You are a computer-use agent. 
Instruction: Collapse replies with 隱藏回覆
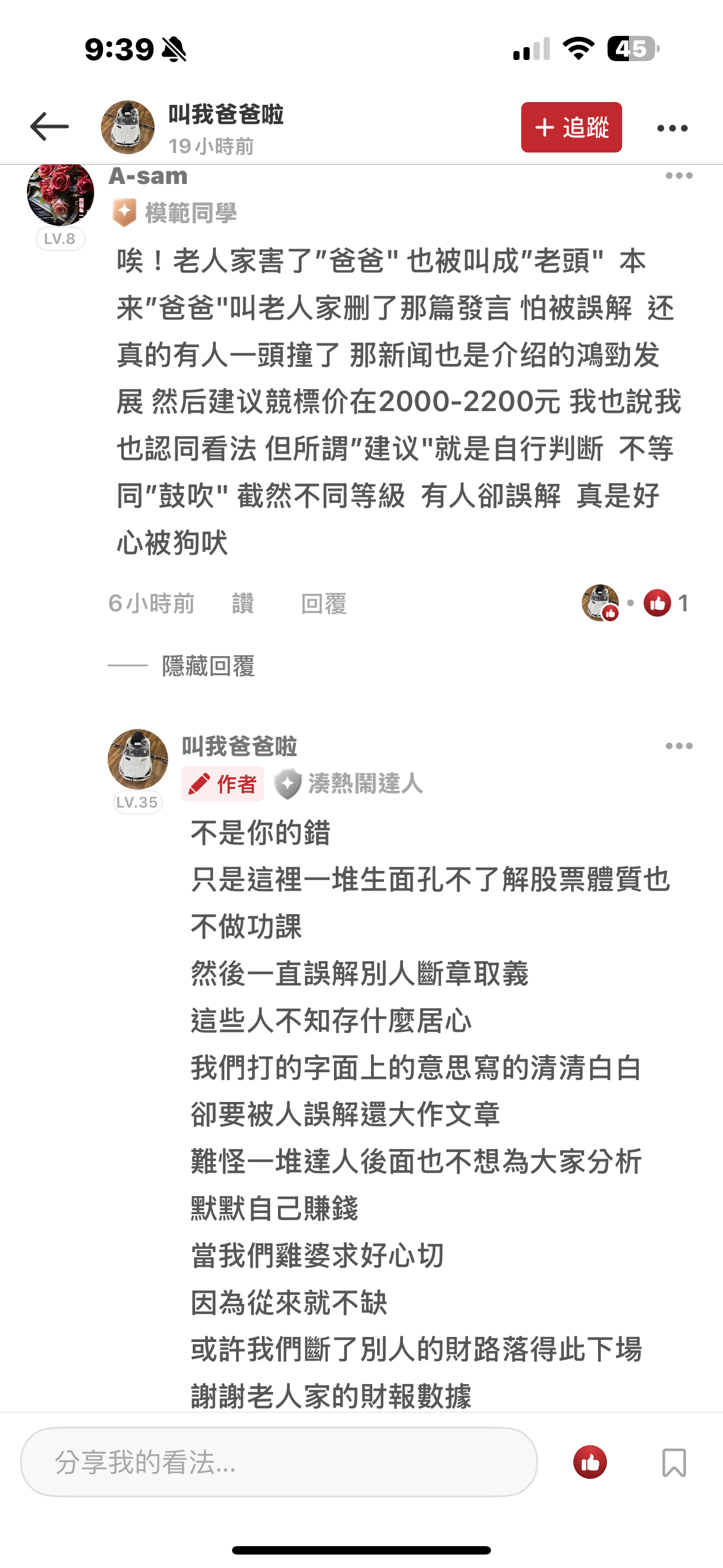208,666
